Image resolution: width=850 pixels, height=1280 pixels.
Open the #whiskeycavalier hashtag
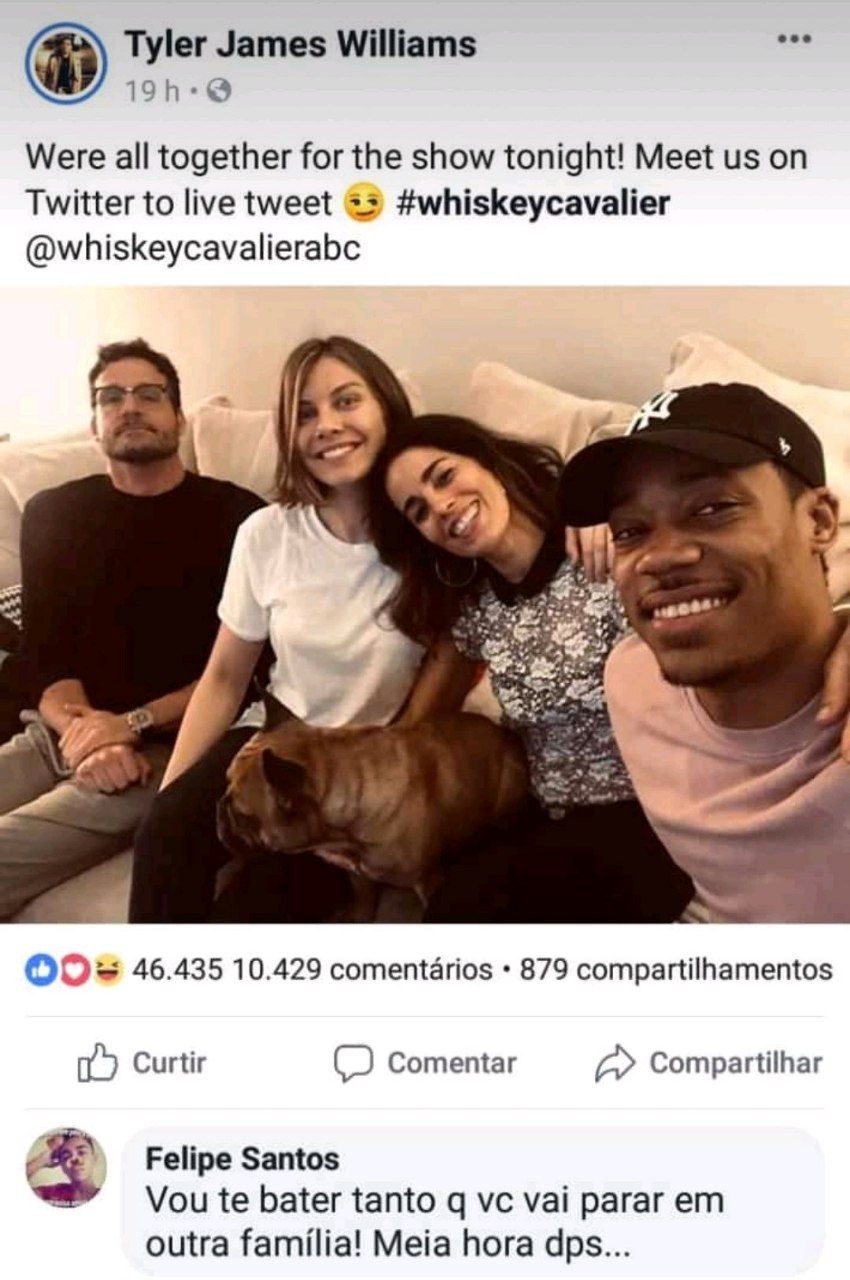[533, 203]
